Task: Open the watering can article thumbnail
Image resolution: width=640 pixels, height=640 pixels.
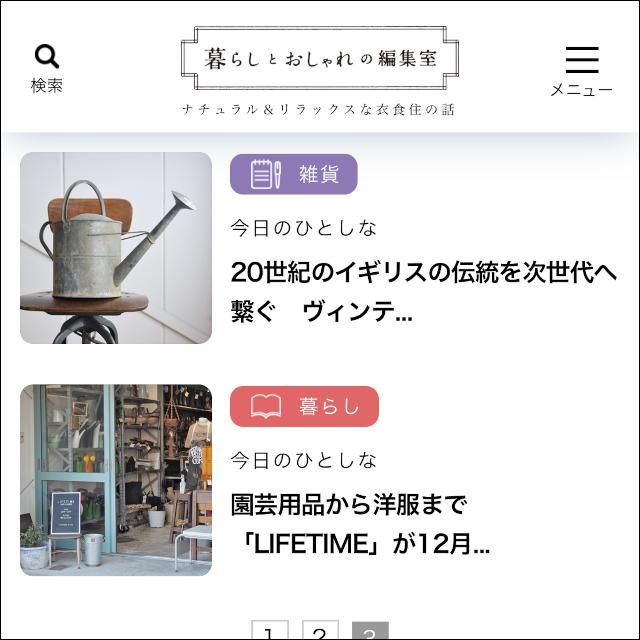Action: pyautogui.click(x=116, y=248)
